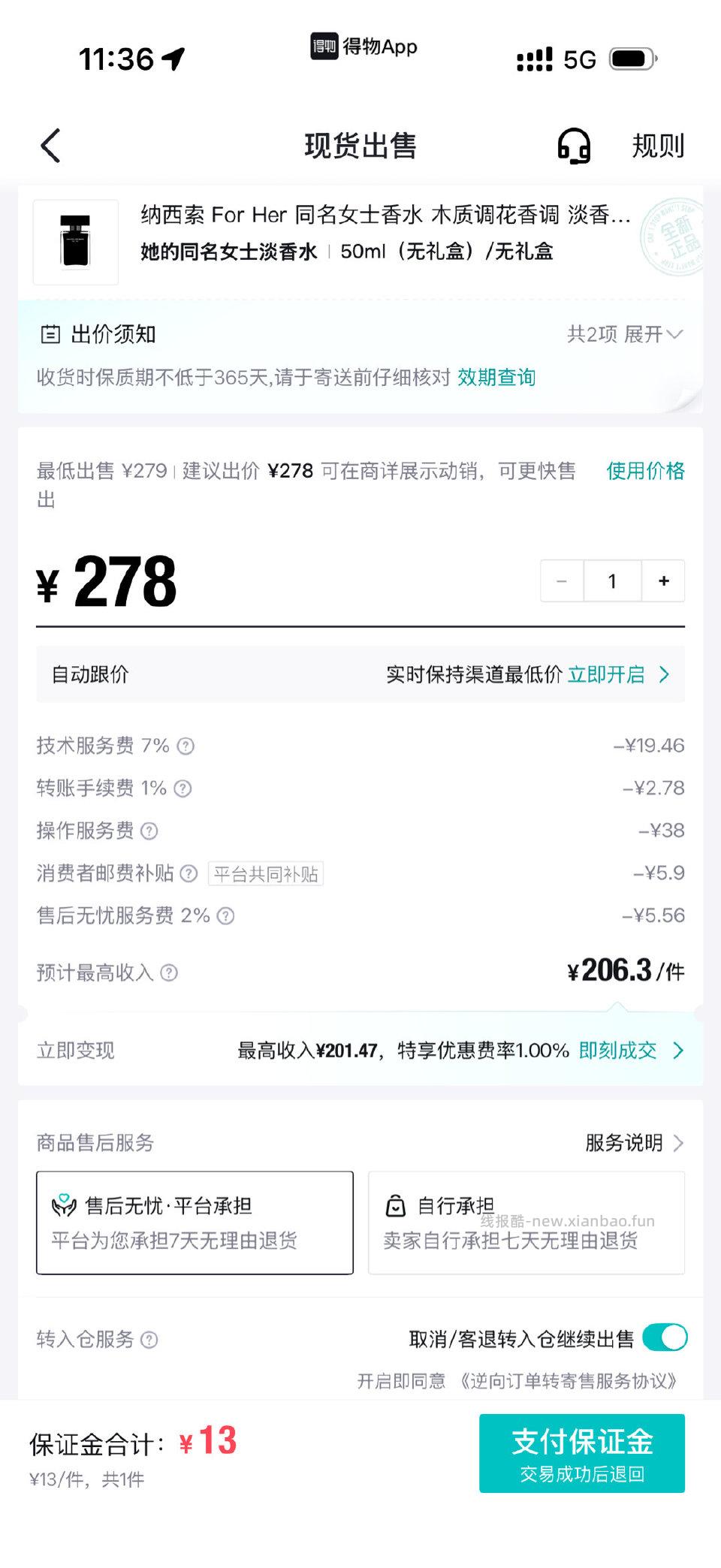Screen dimensions: 721x1568
Task: Open customer service via headset icon
Action: pyautogui.click(x=575, y=146)
